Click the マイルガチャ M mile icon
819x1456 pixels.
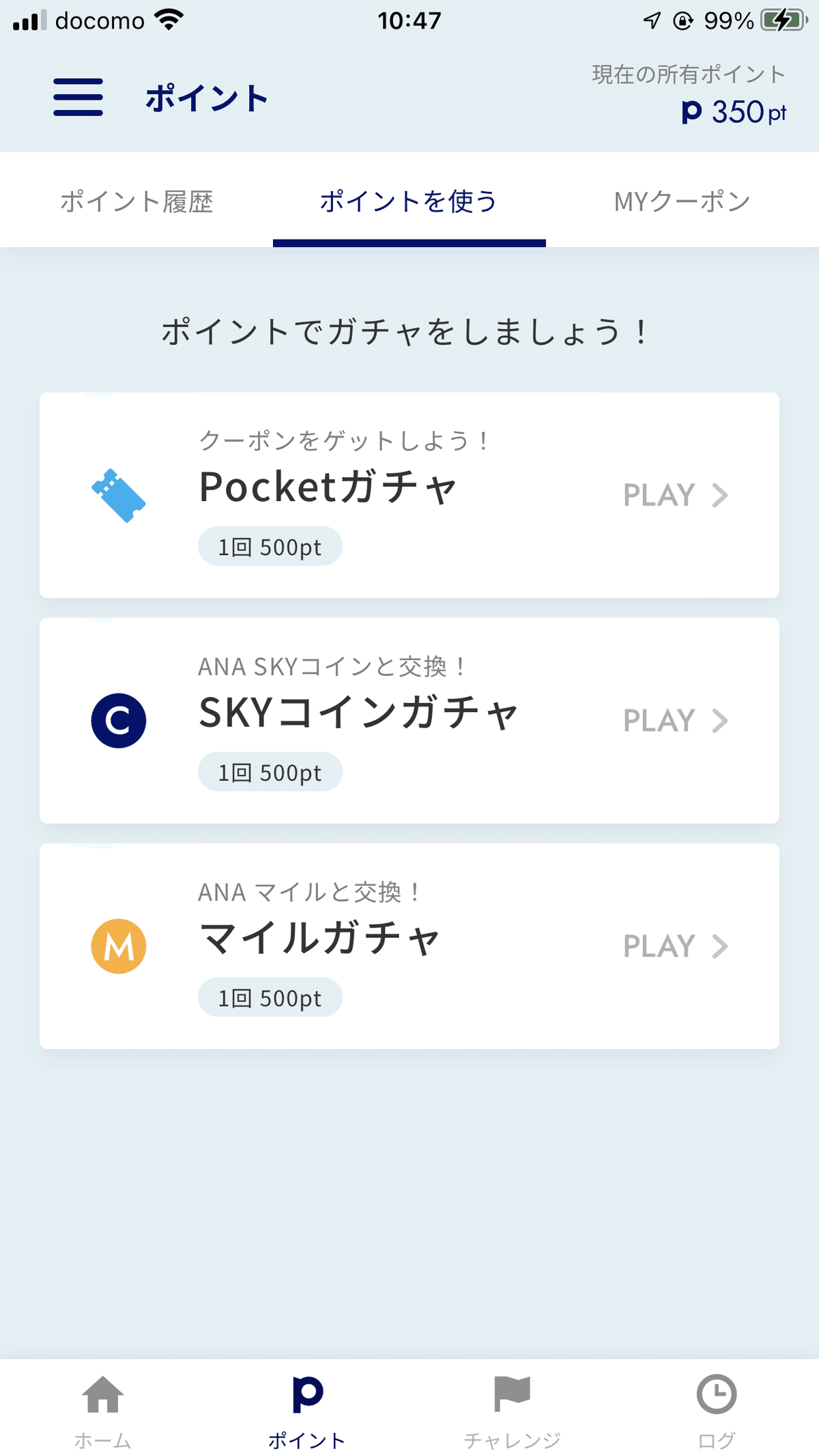118,945
